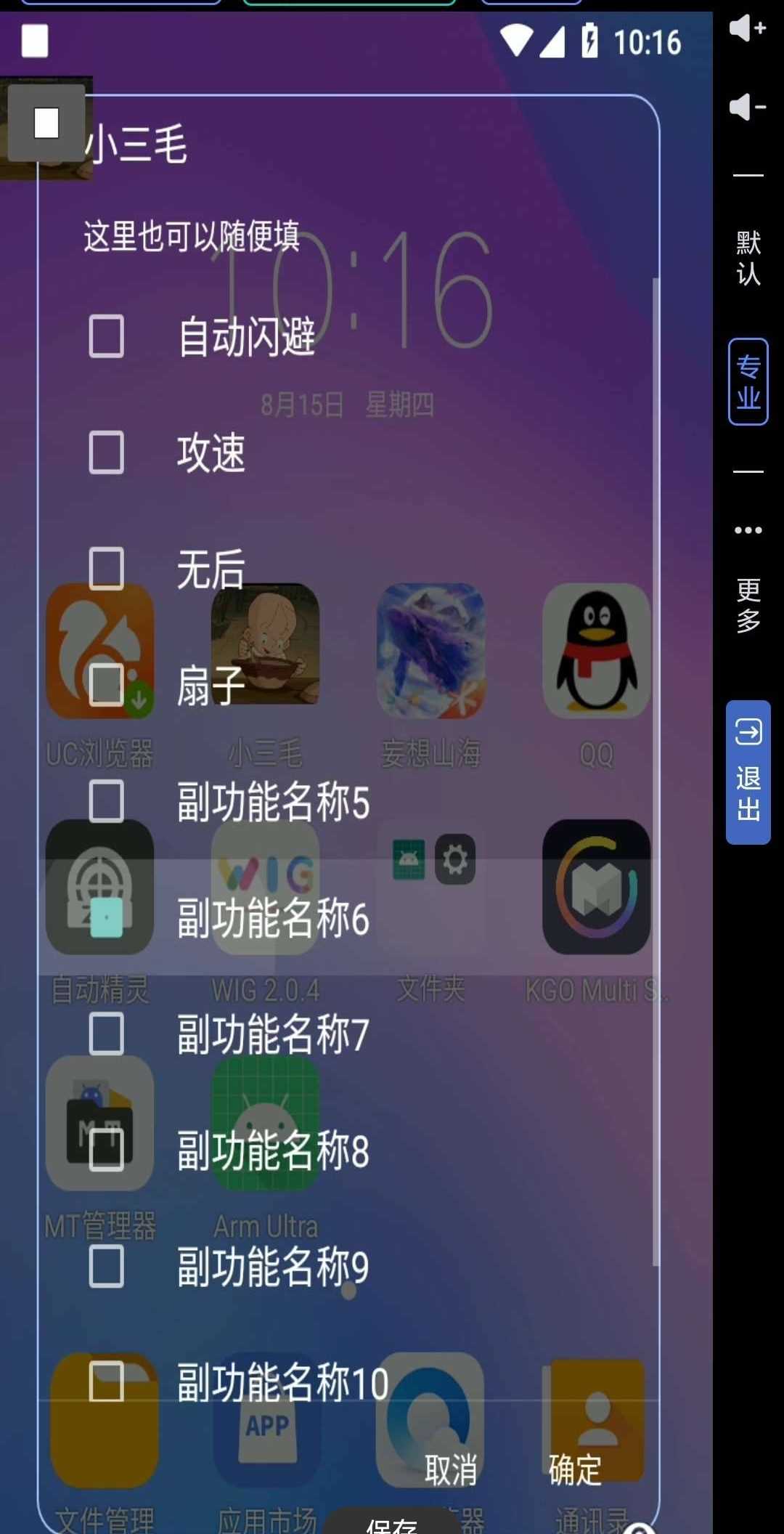Check 副功能名称5
This screenshot has width=784, height=1534.
106,801
